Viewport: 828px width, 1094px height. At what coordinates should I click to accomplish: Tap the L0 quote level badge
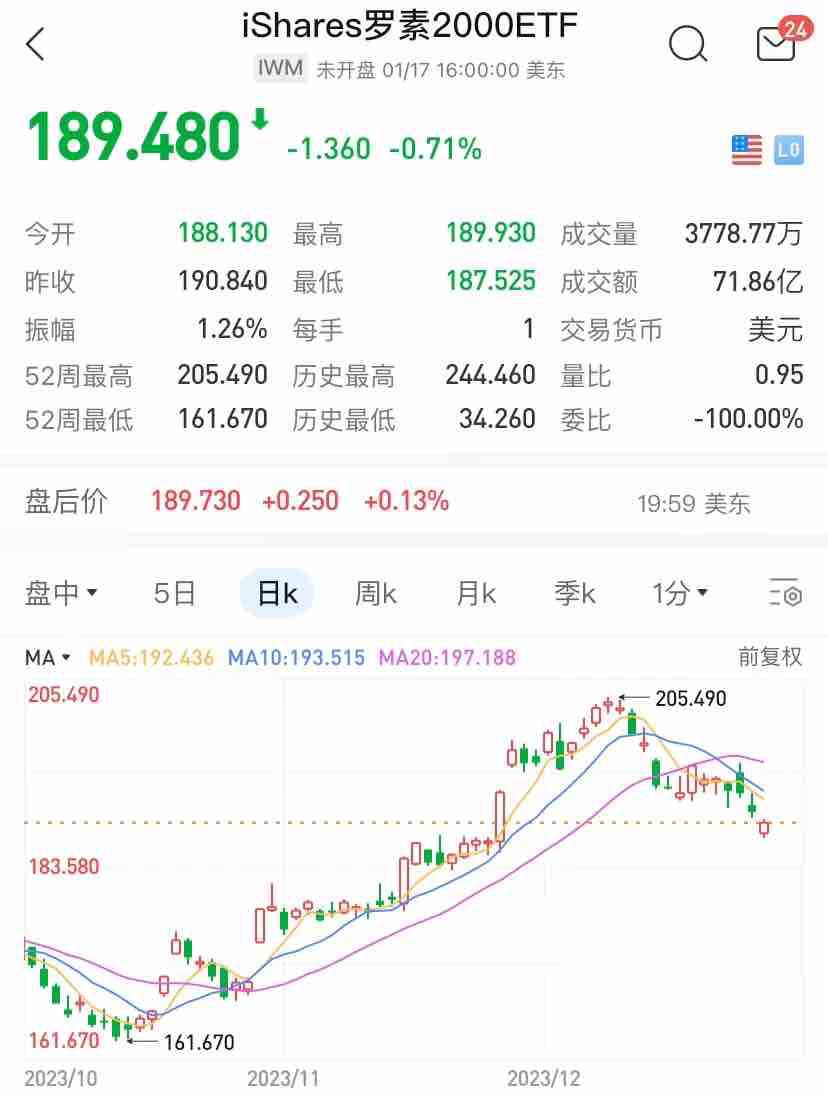pyautogui.click(x=788, y=150)
